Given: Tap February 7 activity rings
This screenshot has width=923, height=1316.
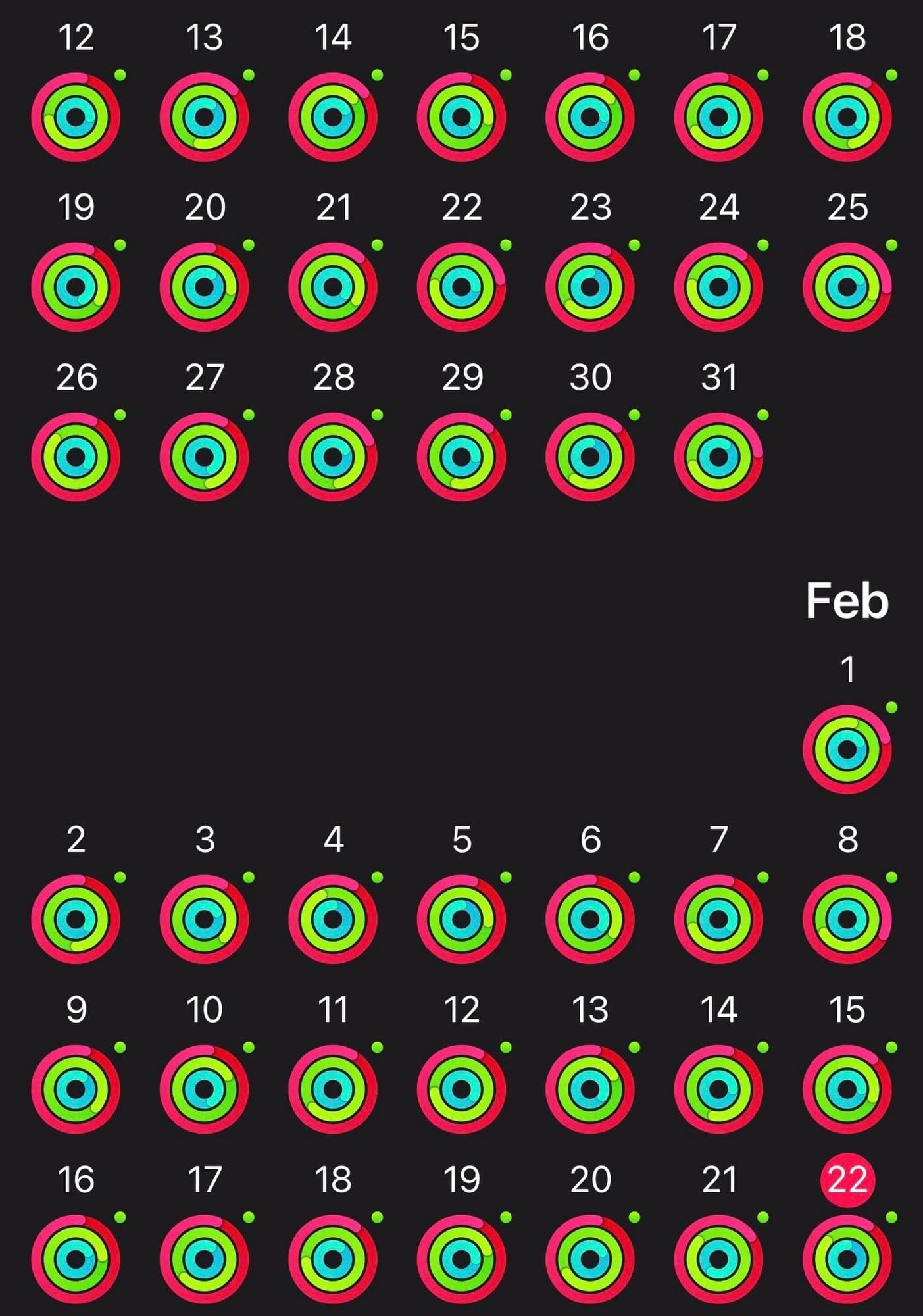Looking at the screenshot, I should click(x=718, y=919).
